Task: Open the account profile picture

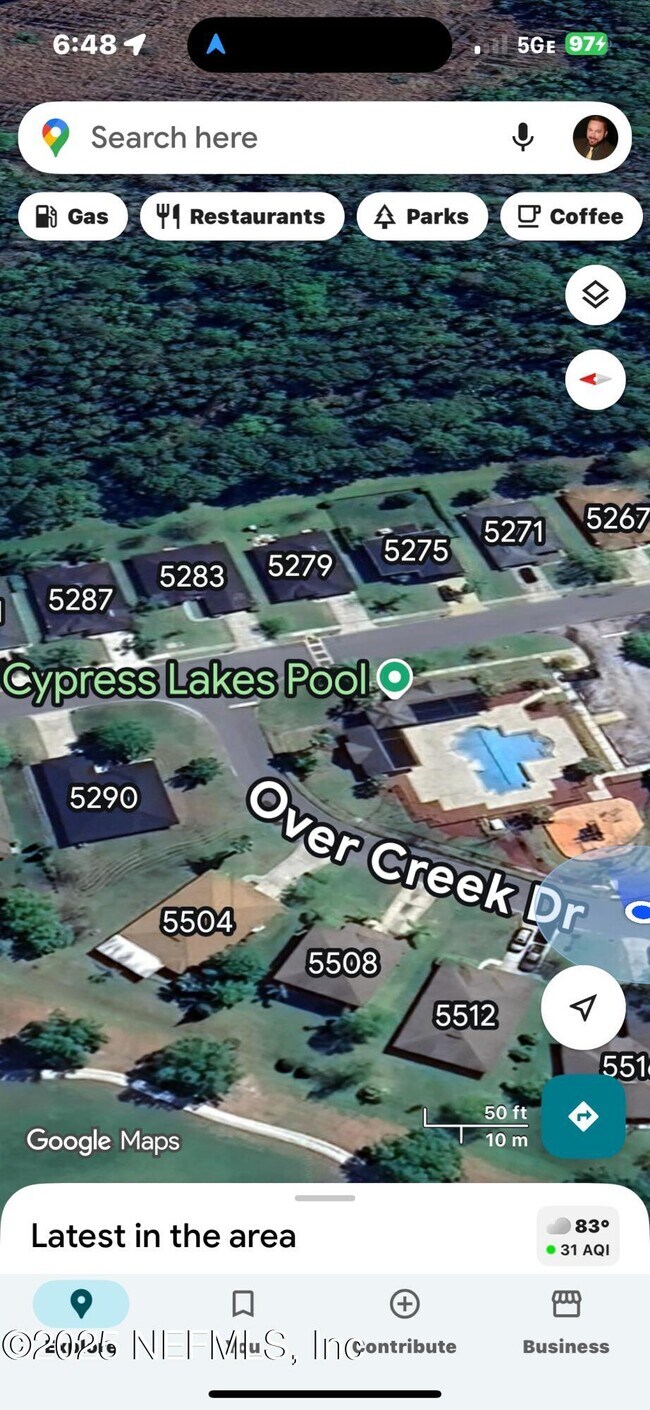Action: (x=595, y=138)
